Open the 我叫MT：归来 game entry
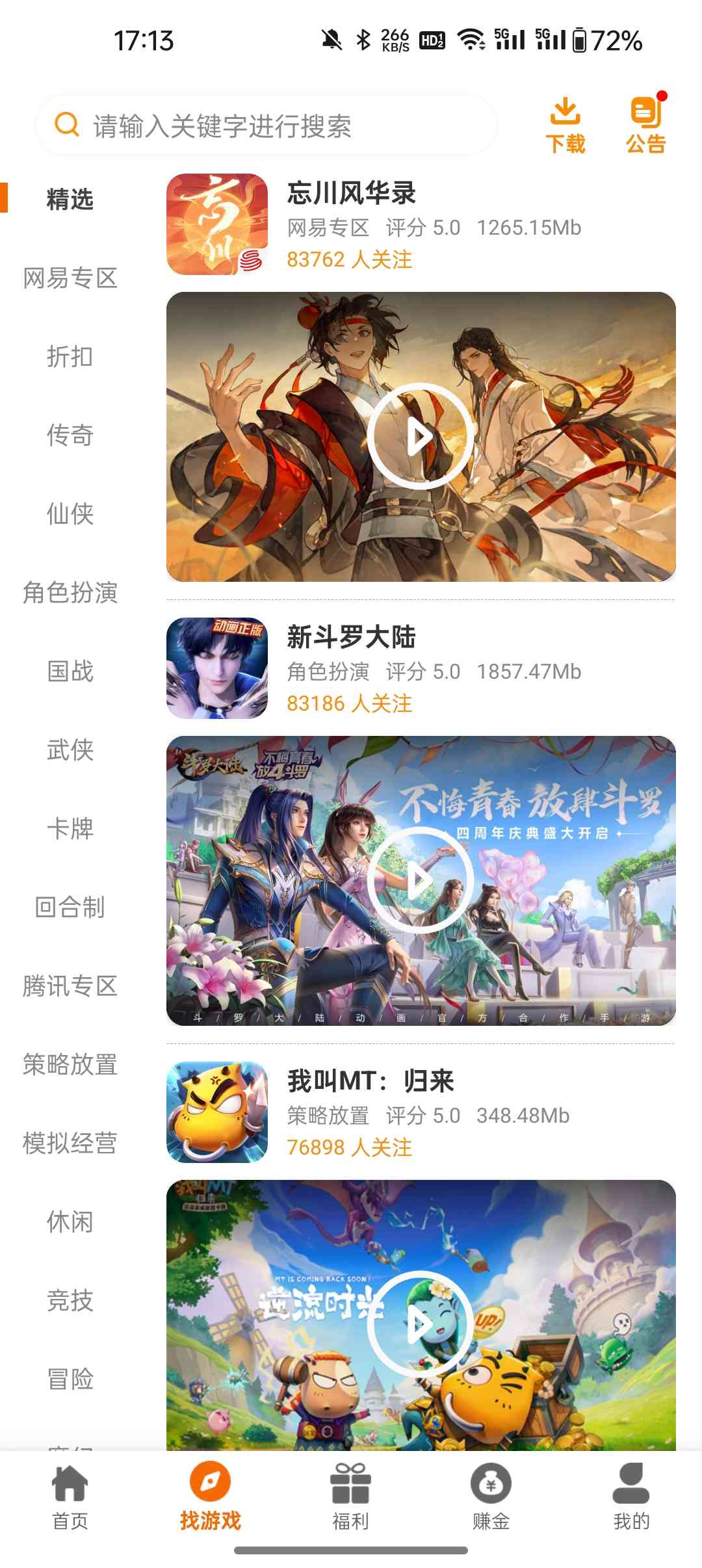 (x=370, y=1082)
